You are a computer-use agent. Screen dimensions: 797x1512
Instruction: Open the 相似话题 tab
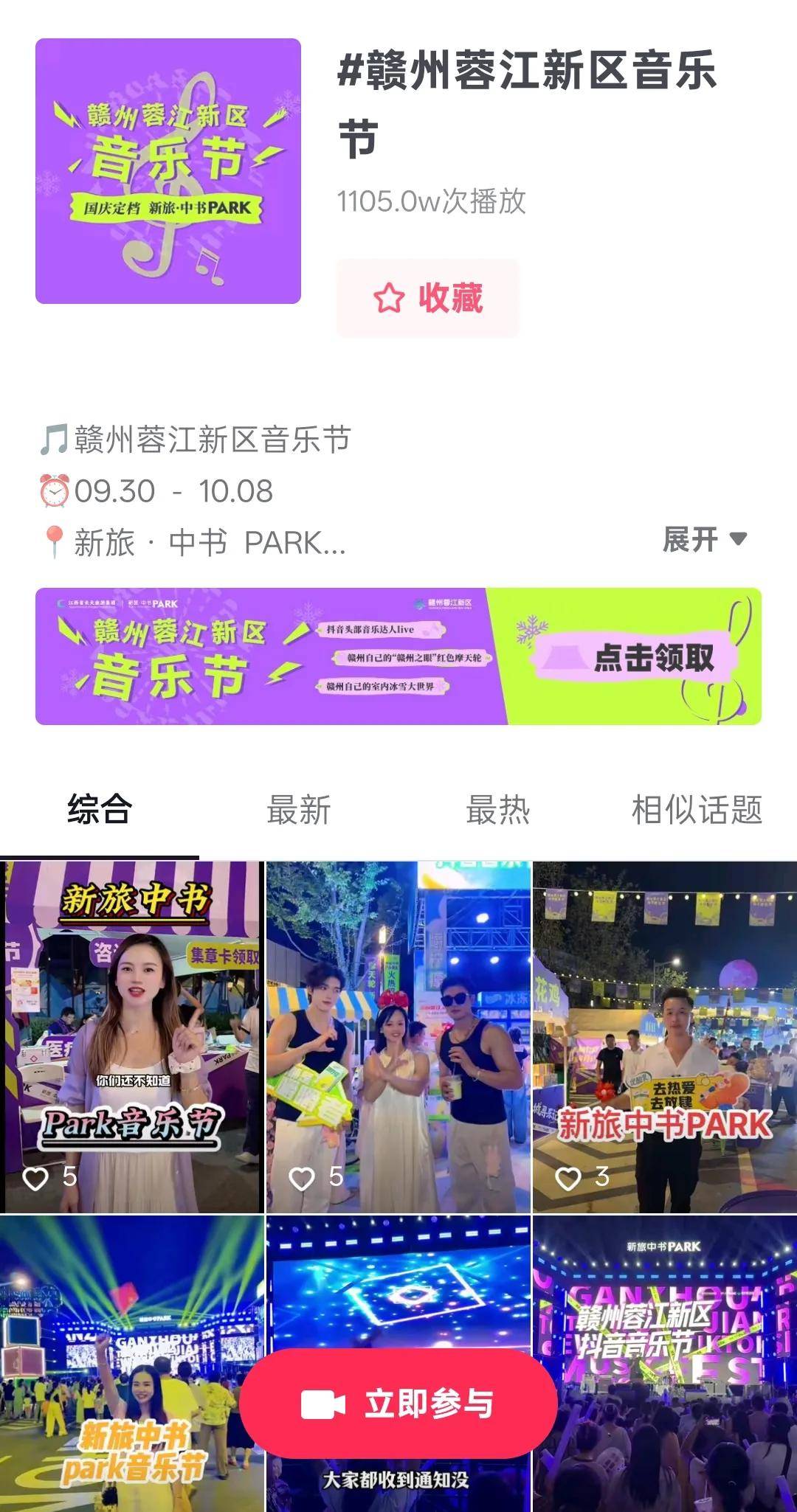(697, 809)
